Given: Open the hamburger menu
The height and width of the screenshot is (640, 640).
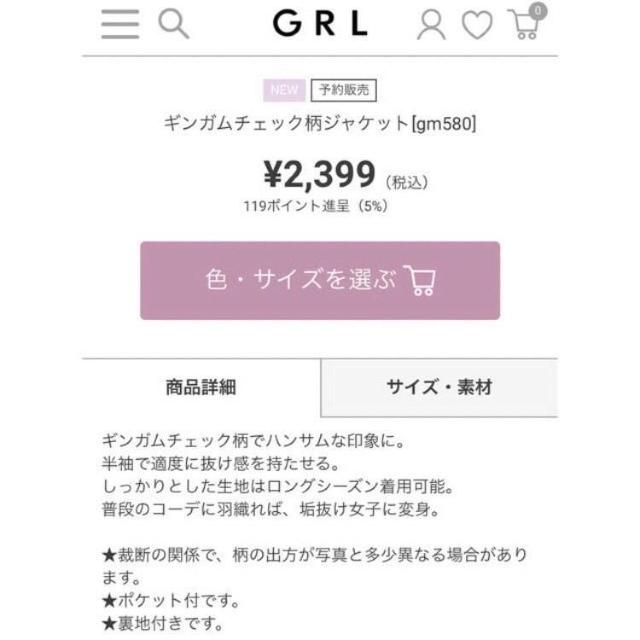Looking at the screenshot, I should (x=120, y=24).
